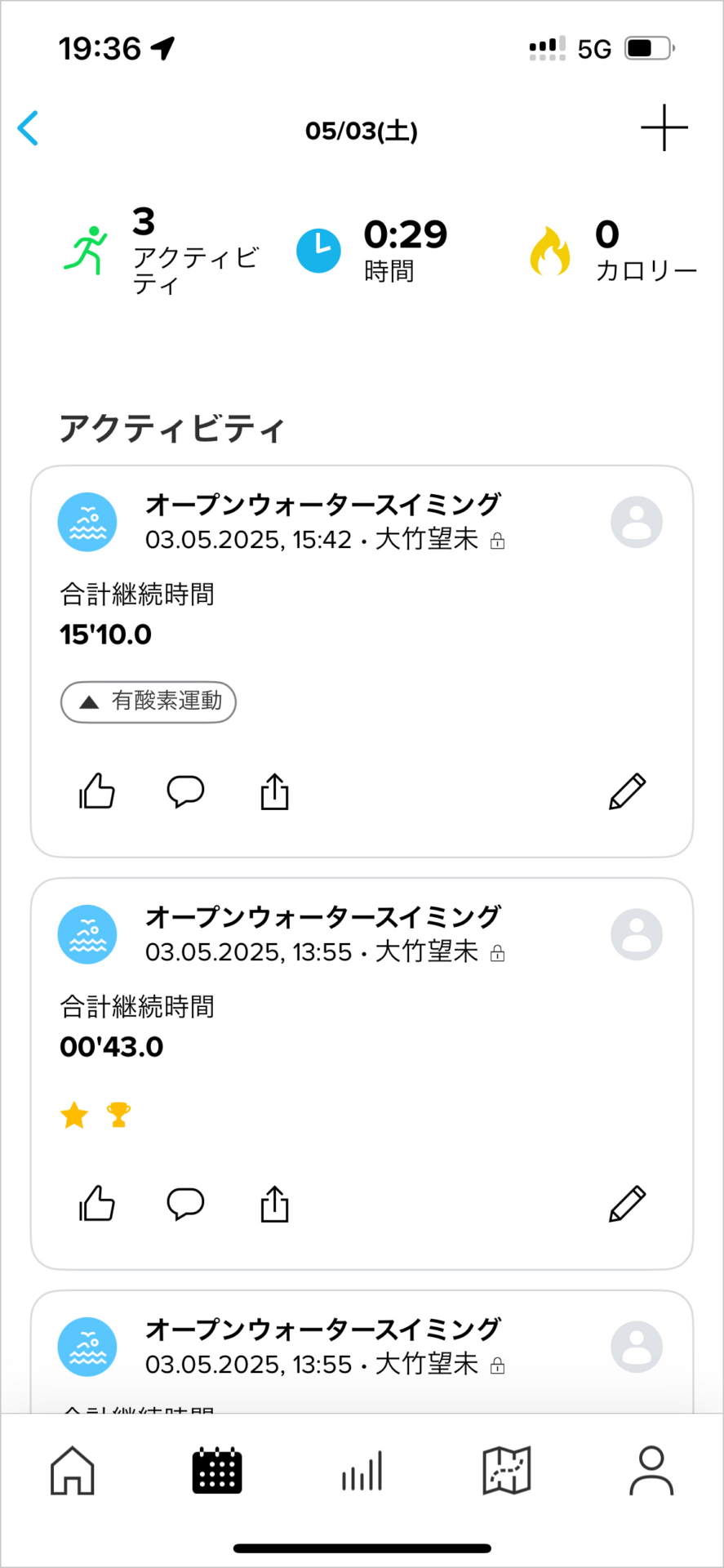This screenshot has height=1568, width=724.
Task: Open the 00'43.0 swimming activity card
Action: point(362,1074)
